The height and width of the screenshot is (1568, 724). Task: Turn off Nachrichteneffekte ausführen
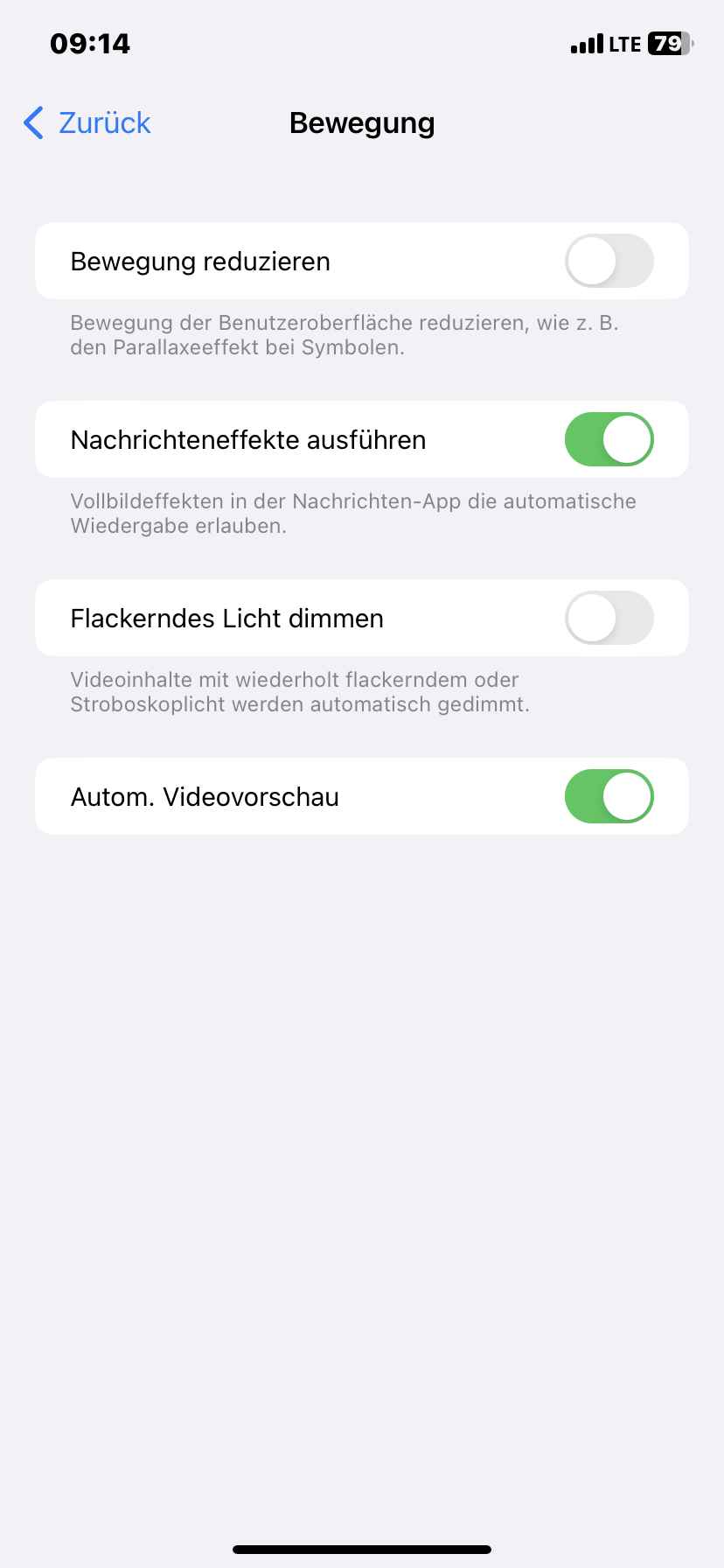click(x=609, y=439)
